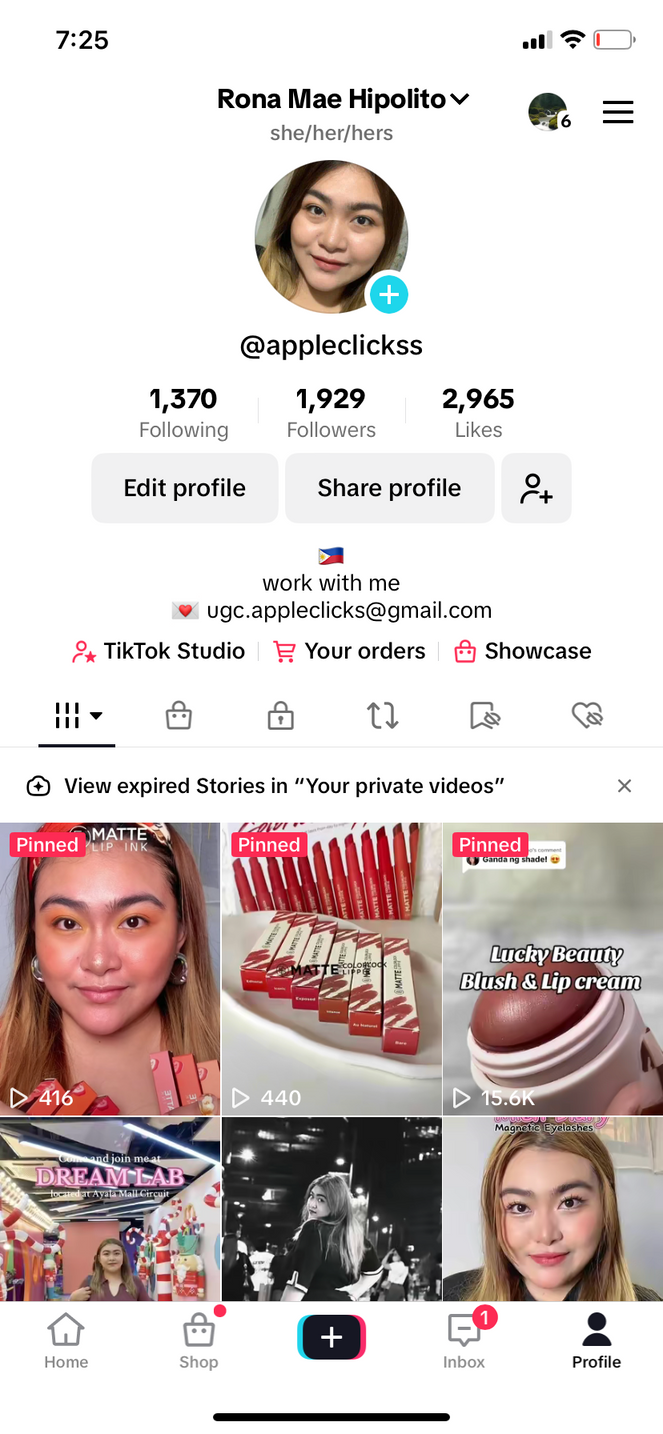The height and width of the screenshot is (1434, 663).
Task: Tap Edit profile
Action: tap(185, 488)
